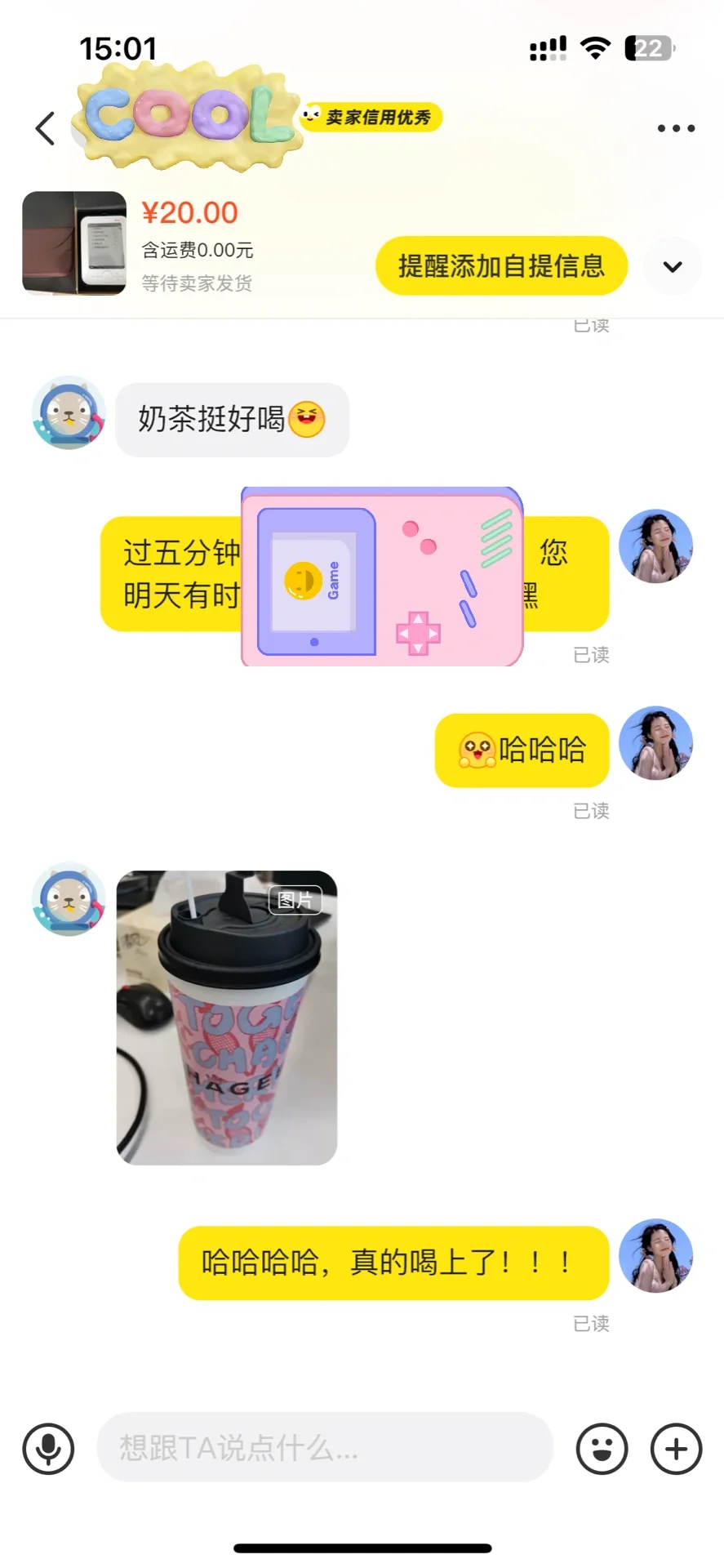
Task: Go back using the back arrow
Action: 46,128
